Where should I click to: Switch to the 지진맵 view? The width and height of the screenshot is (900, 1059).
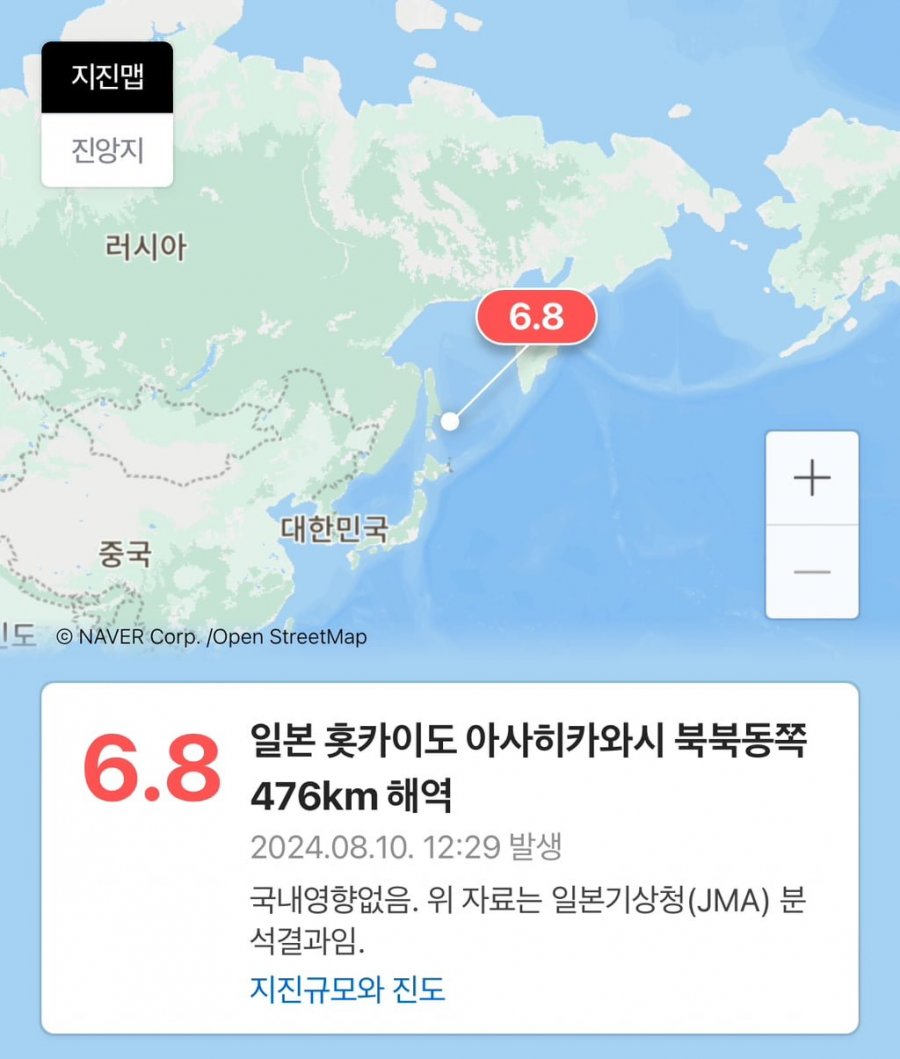click(107, 78)
